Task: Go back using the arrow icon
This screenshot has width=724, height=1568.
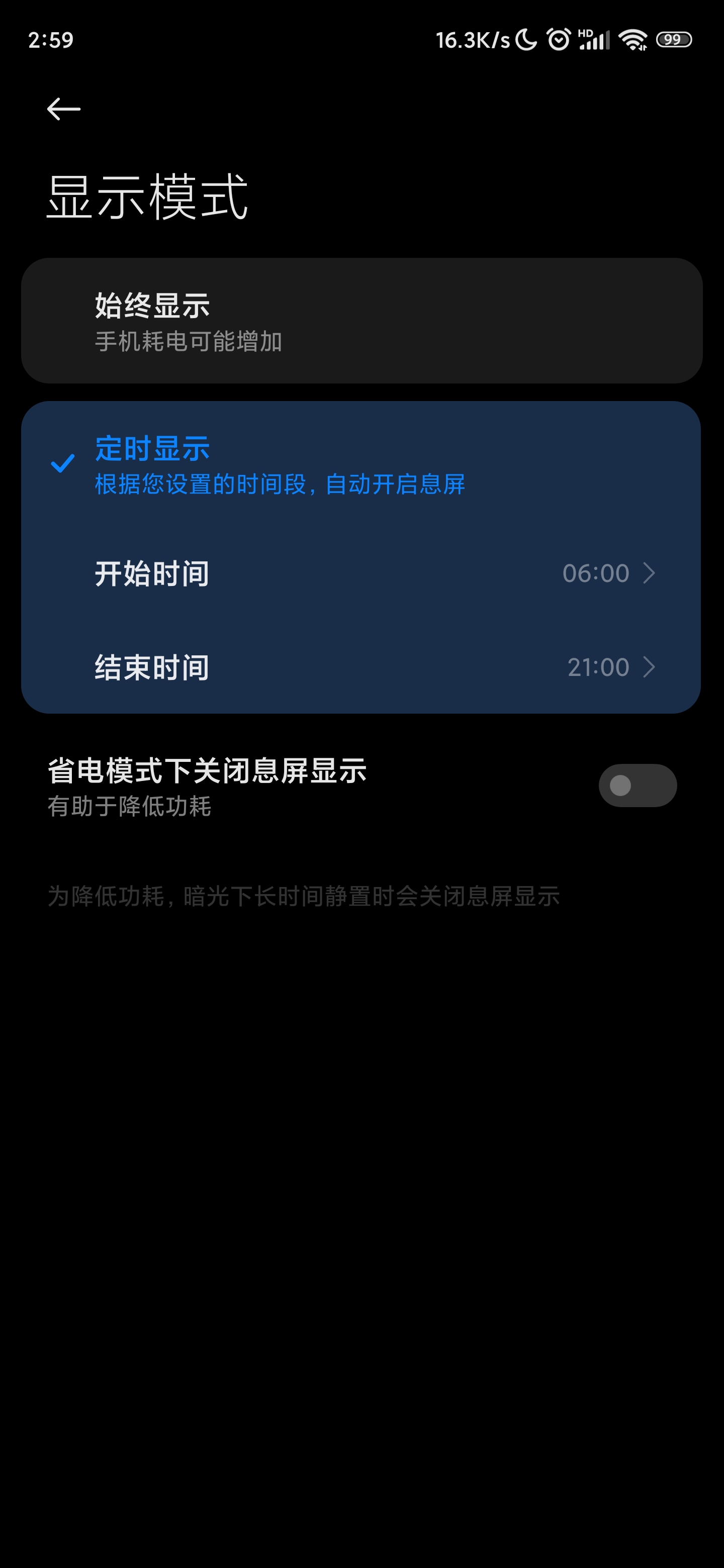Action: [x=63, y=109]
